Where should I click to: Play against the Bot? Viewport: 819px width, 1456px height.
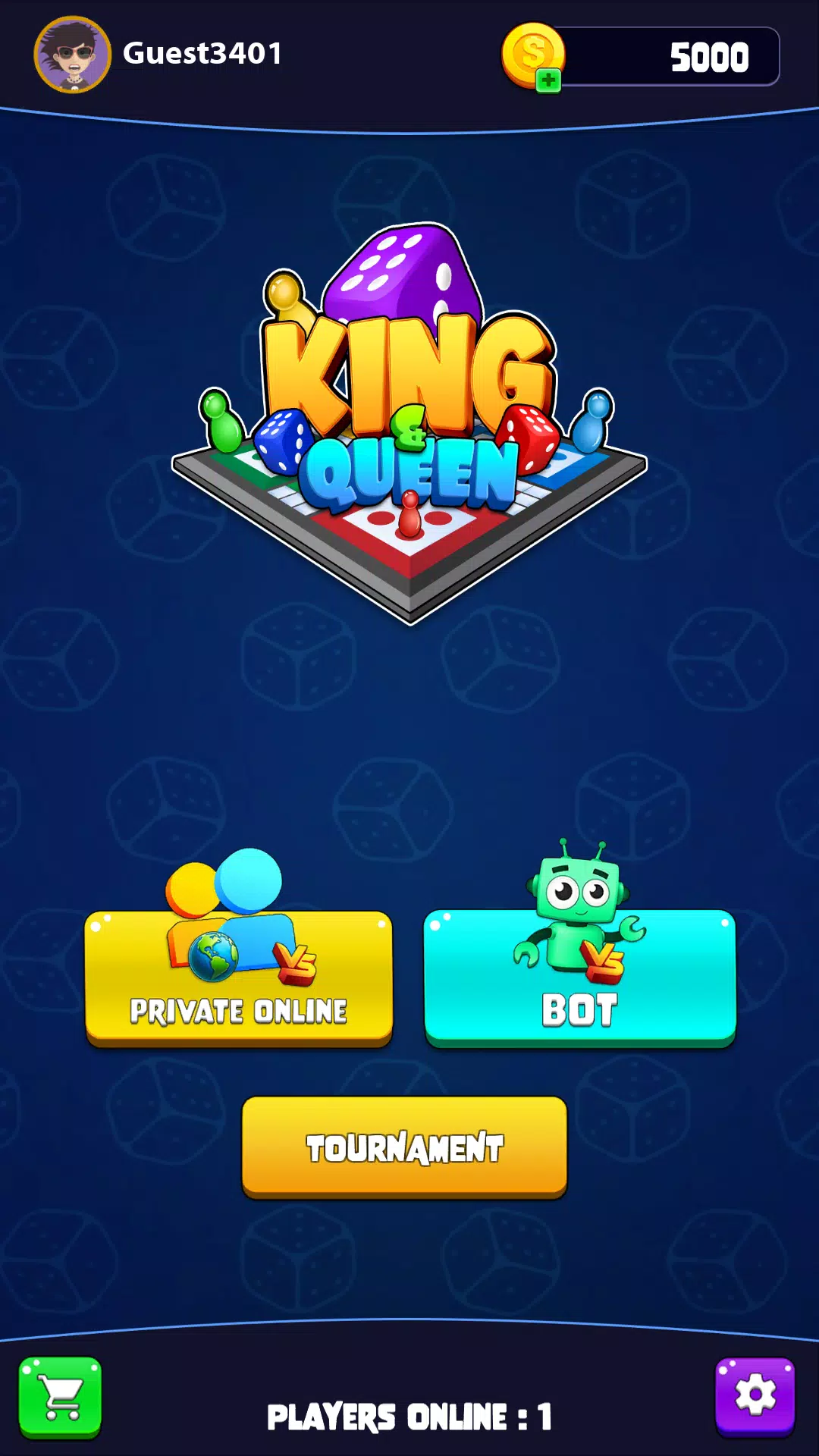coord(580,978)
